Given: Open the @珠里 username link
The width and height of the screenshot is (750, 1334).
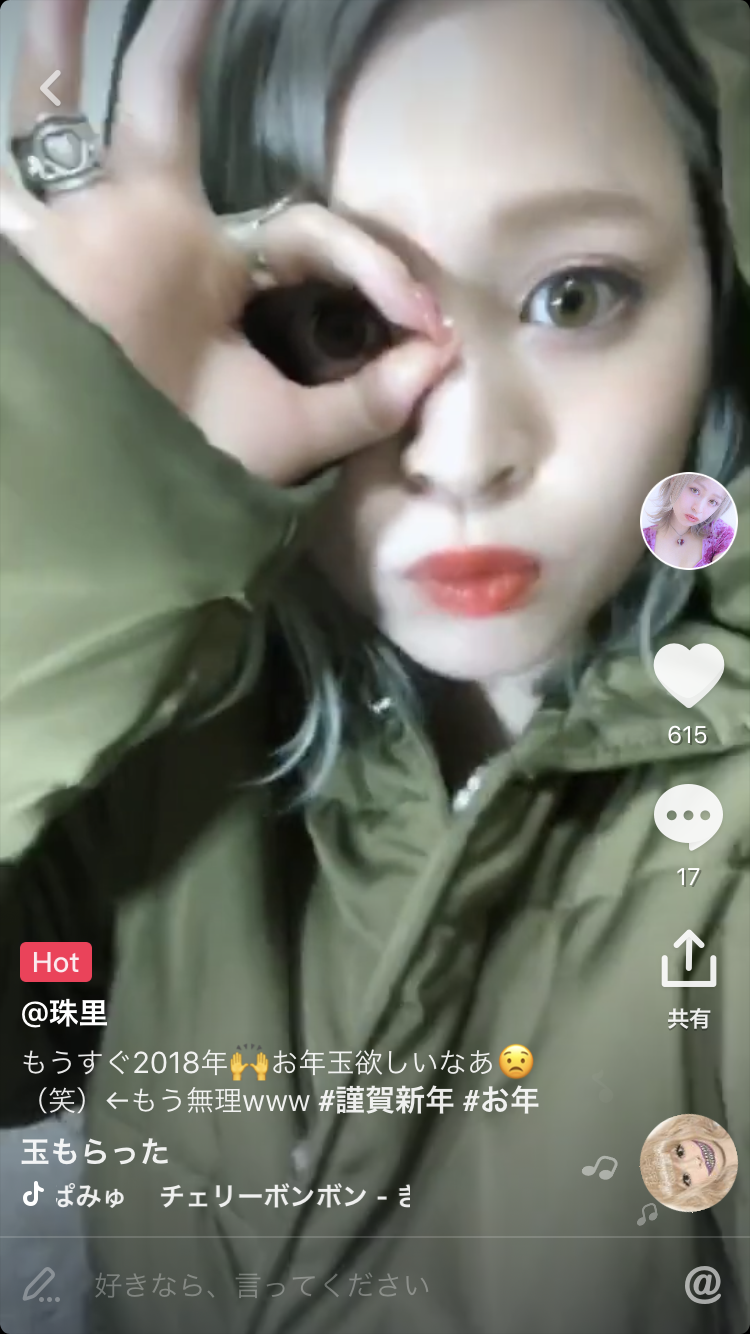Looking at the screenshot, I should click(65, 1013).
